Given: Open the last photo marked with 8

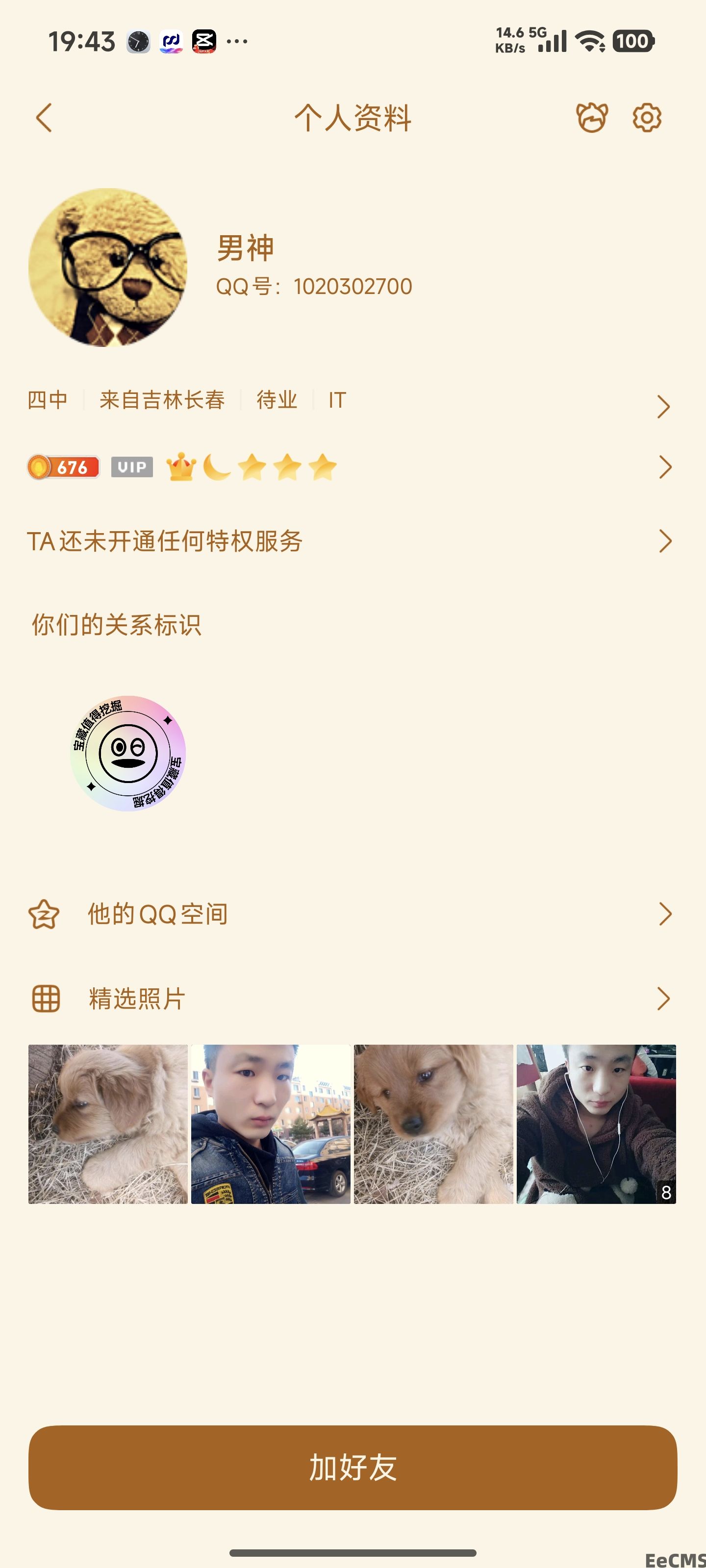Looking at the screenshot, I should pyautogui.click(x=596, y=1124).
